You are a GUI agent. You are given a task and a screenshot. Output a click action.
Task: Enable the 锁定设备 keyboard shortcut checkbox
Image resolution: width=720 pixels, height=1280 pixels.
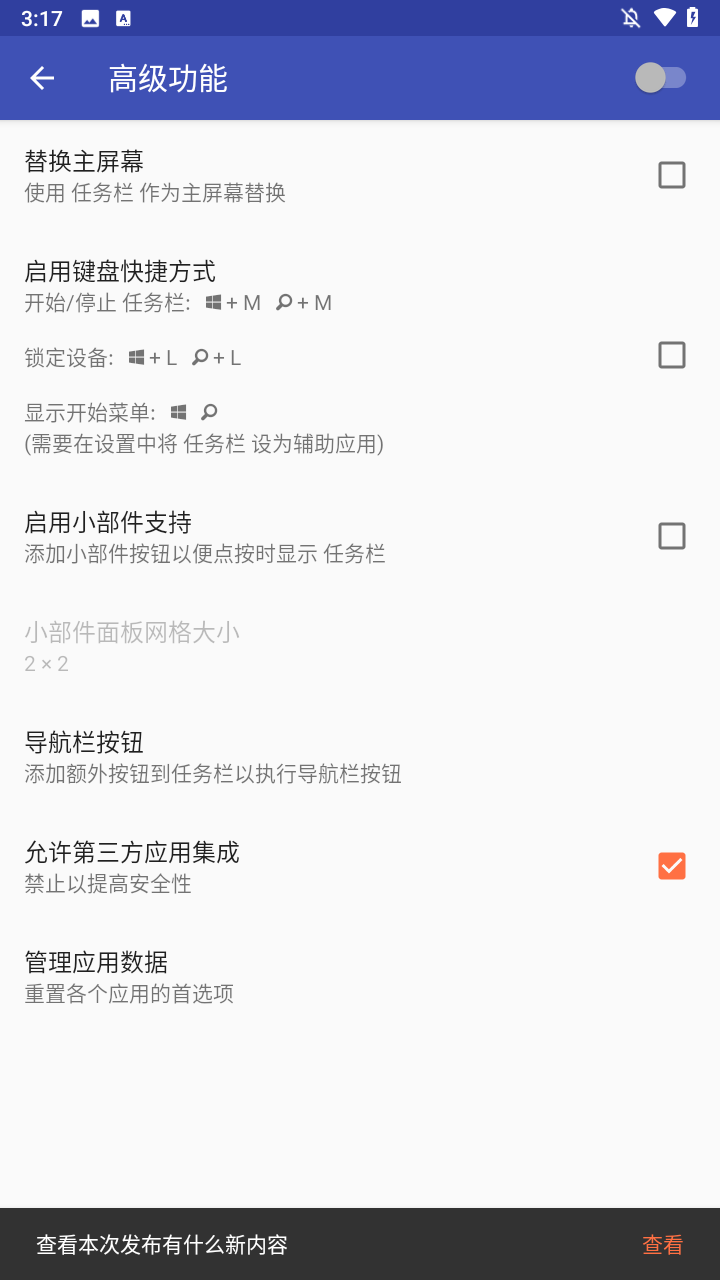[x=671, y=355]
